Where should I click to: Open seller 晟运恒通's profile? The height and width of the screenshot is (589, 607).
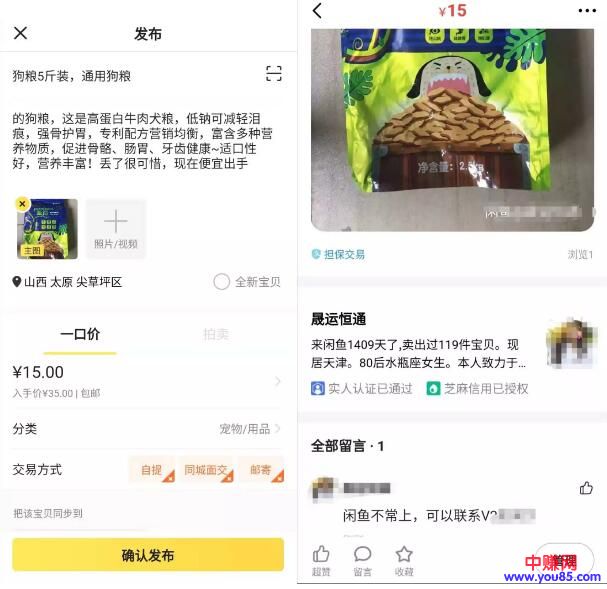tap(340, 319)
